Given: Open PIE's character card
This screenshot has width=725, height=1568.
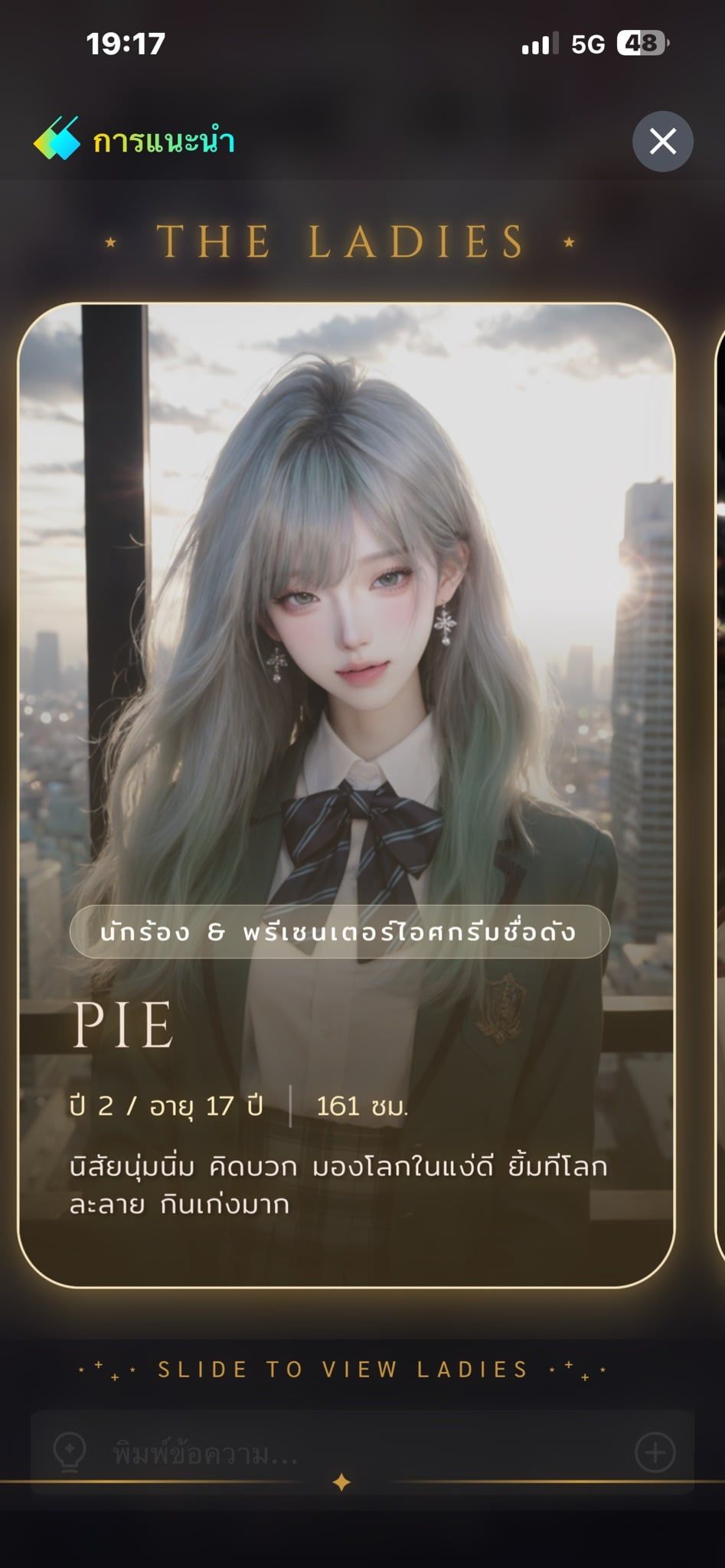Looking at the screenshot, I should pos(346,795).
